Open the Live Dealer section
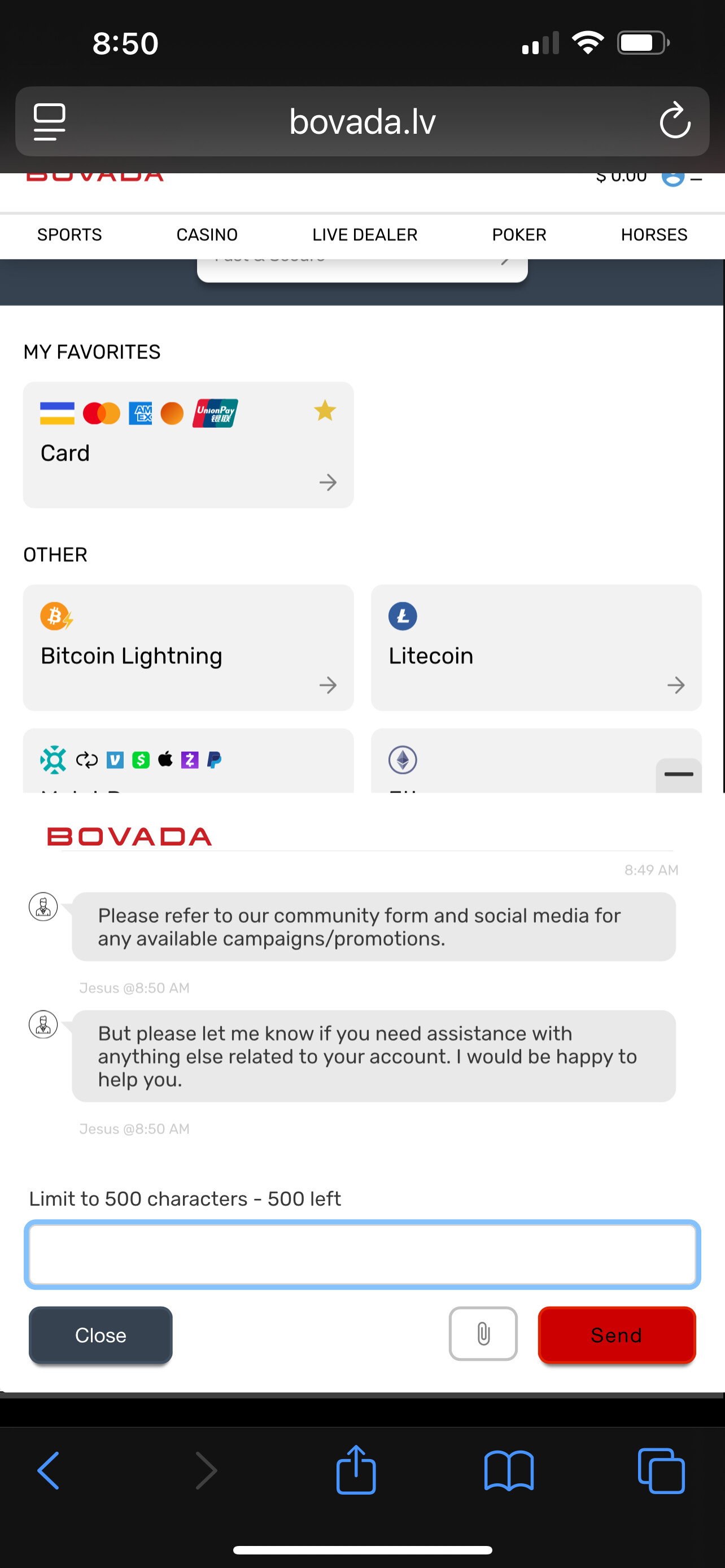725x1568 pixels. click(365, 235)
